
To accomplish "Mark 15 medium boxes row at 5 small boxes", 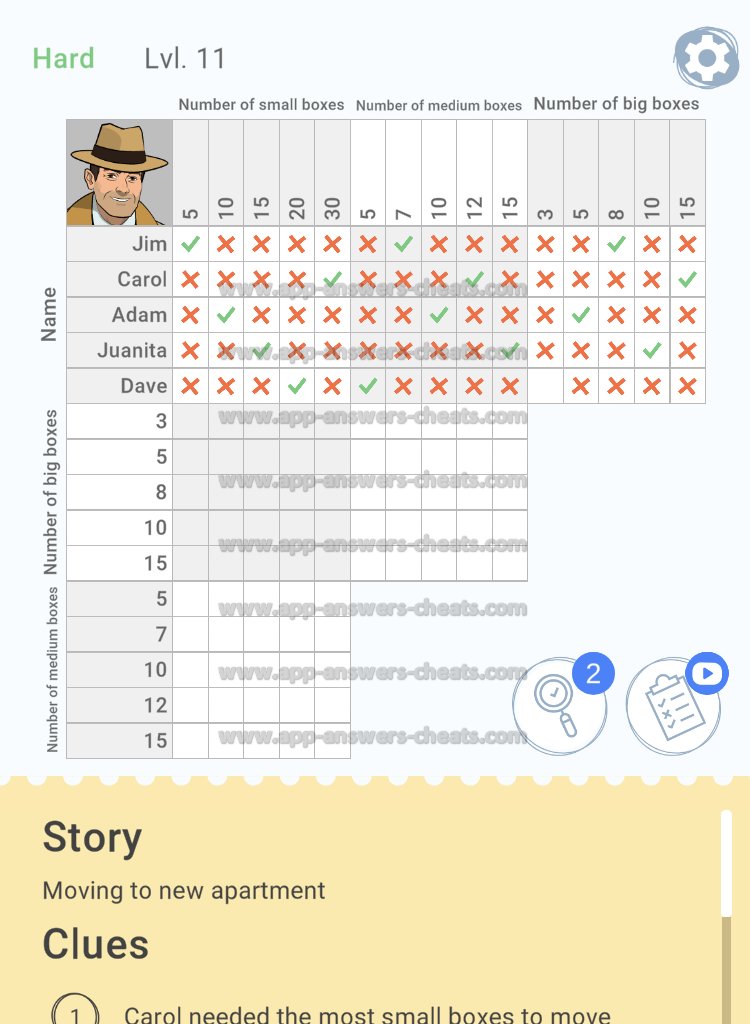I will (x=190, y=741).
